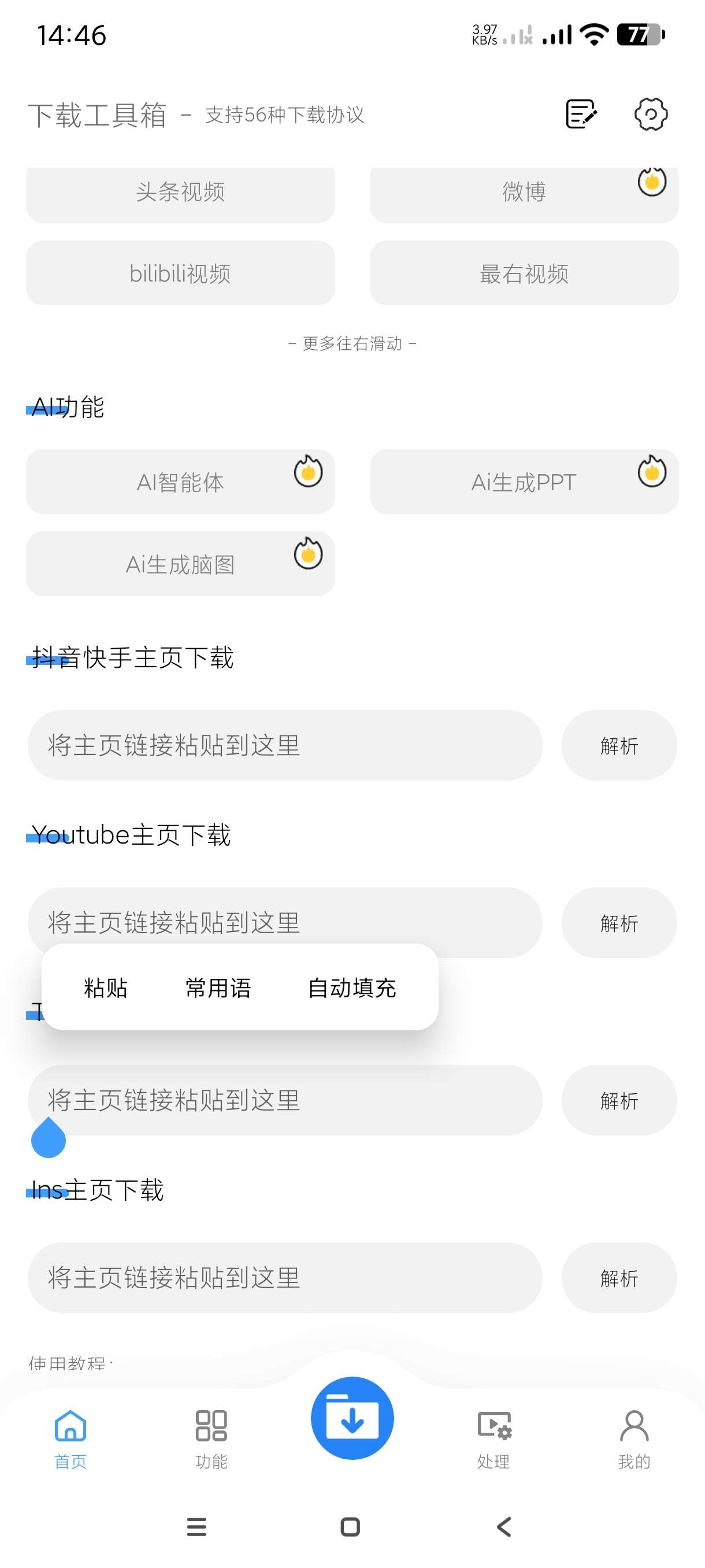Focus the 抖音快手主页下载 link field

(x=284, y=745)
